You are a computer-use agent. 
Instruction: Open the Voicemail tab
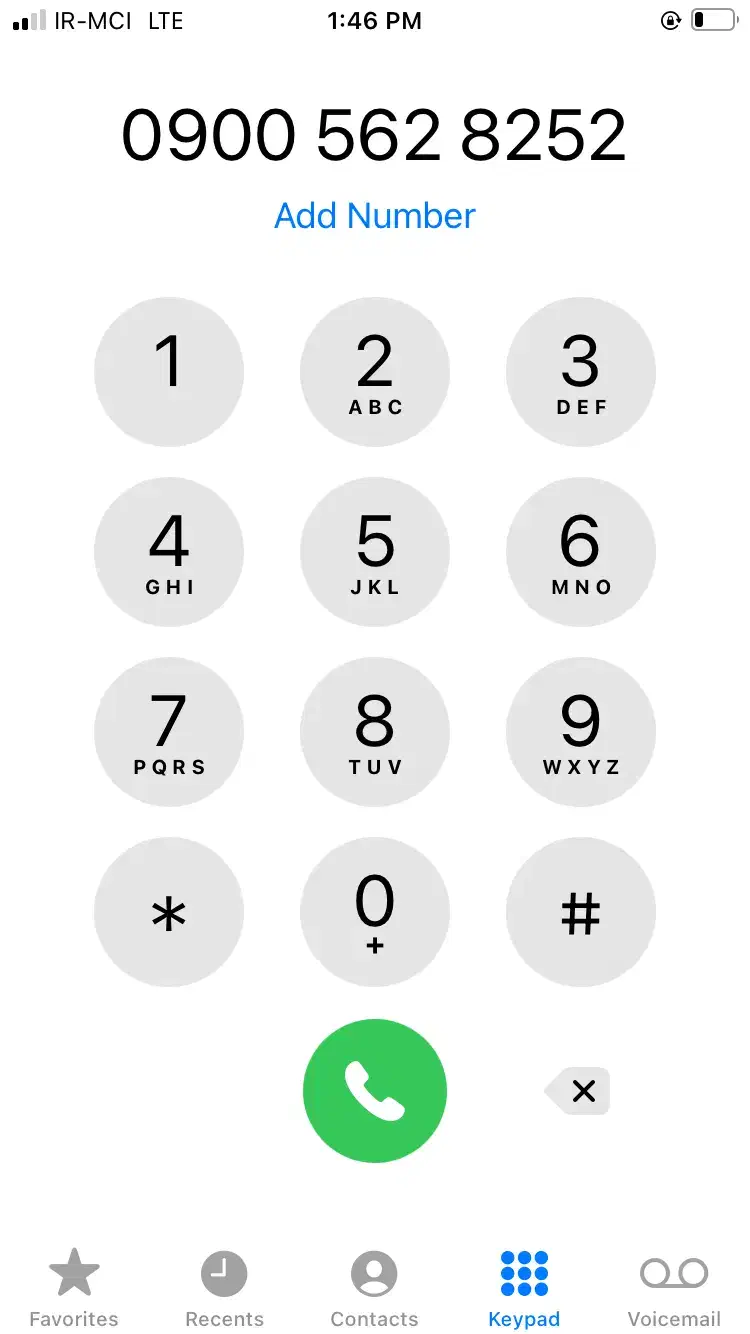pos(674,1288)
